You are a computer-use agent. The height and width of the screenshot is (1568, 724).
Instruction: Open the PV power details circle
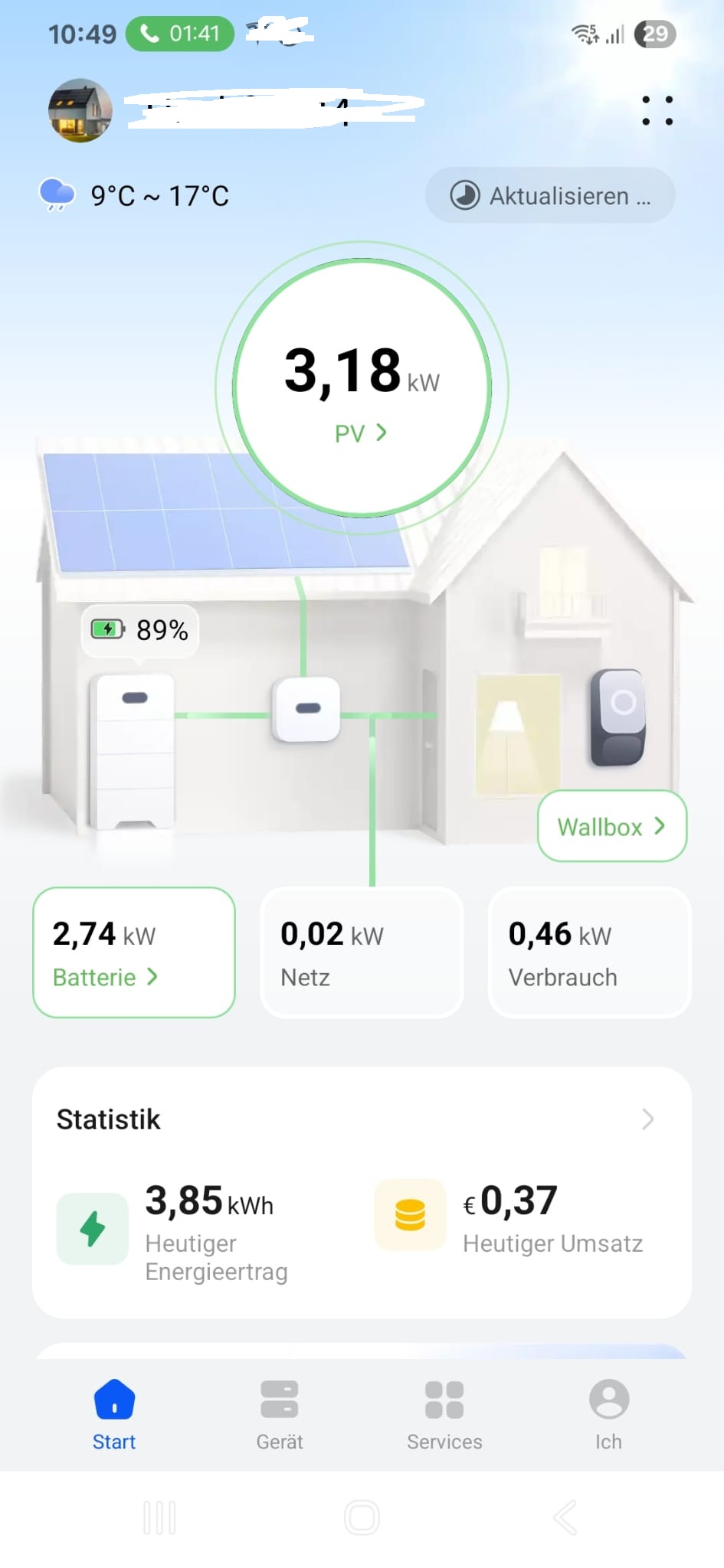(362, 388)
